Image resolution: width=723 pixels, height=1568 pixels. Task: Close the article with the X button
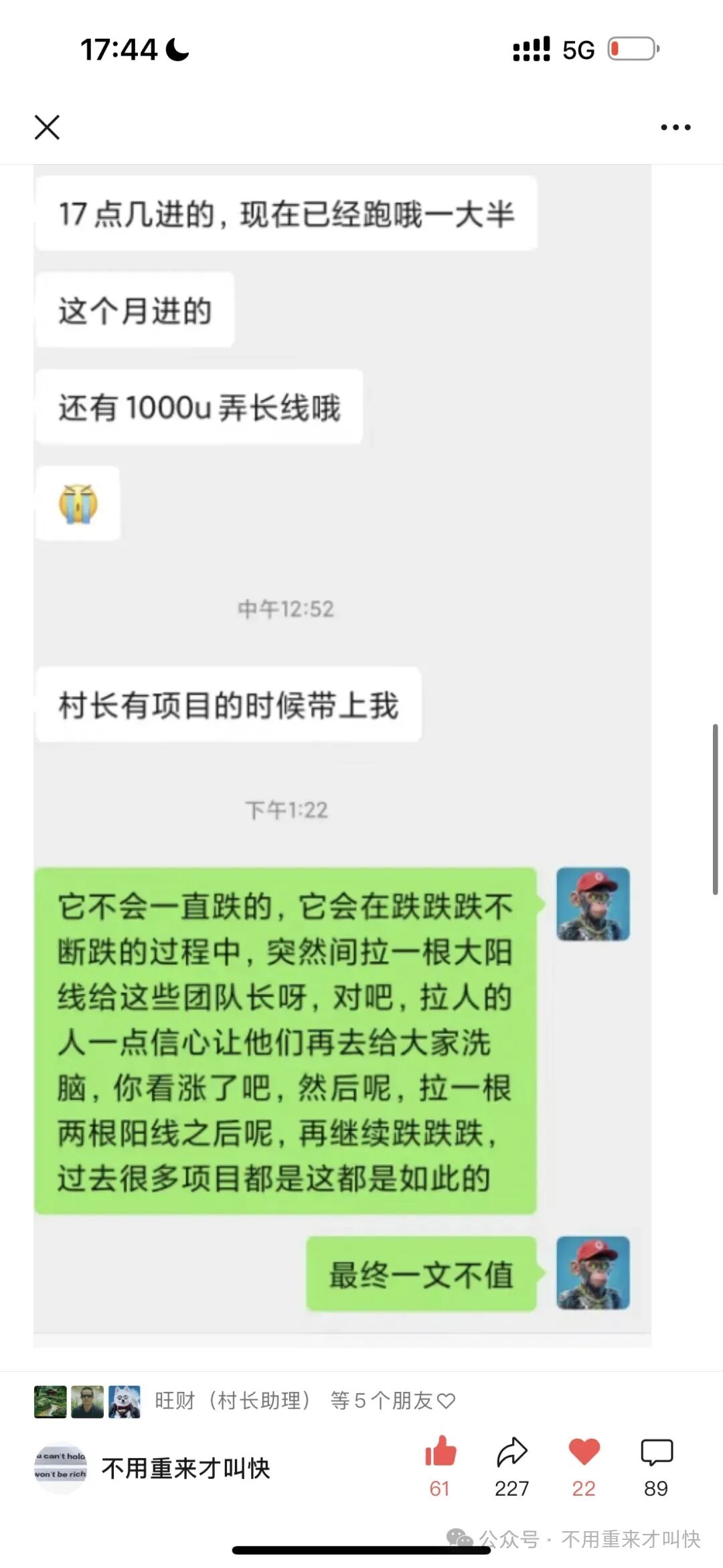(47, 127)
